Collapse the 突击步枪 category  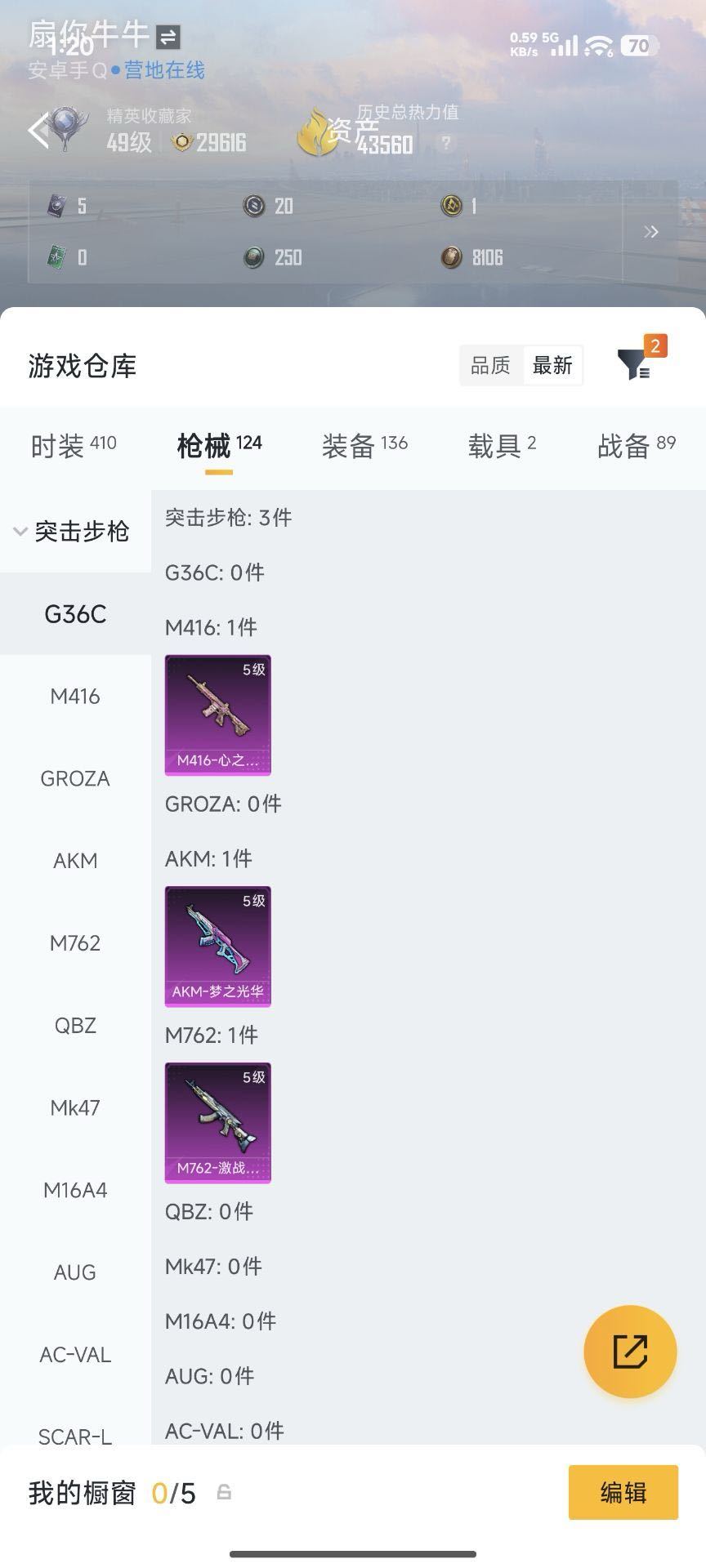74,532
